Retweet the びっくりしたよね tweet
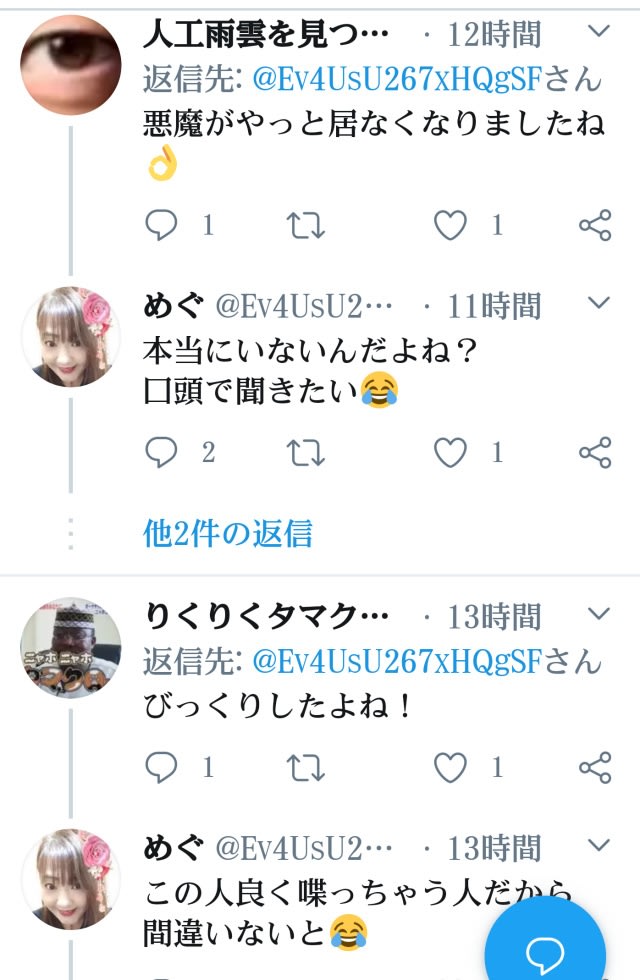This screenshot has height=980, width=640. click(x=306, y=767)
